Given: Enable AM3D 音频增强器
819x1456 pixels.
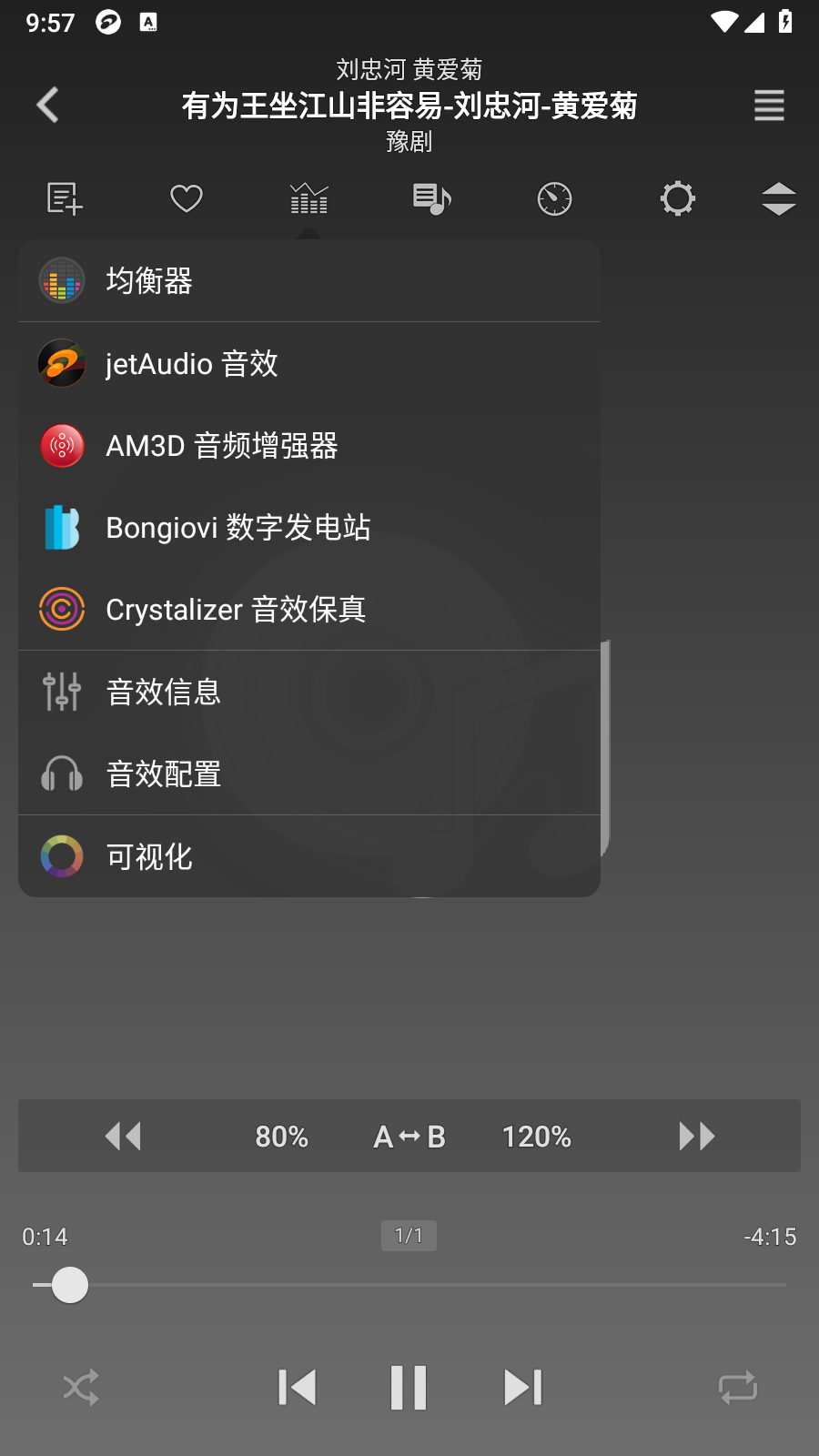Looking at the screenshot, I should (x=309, y=446).
